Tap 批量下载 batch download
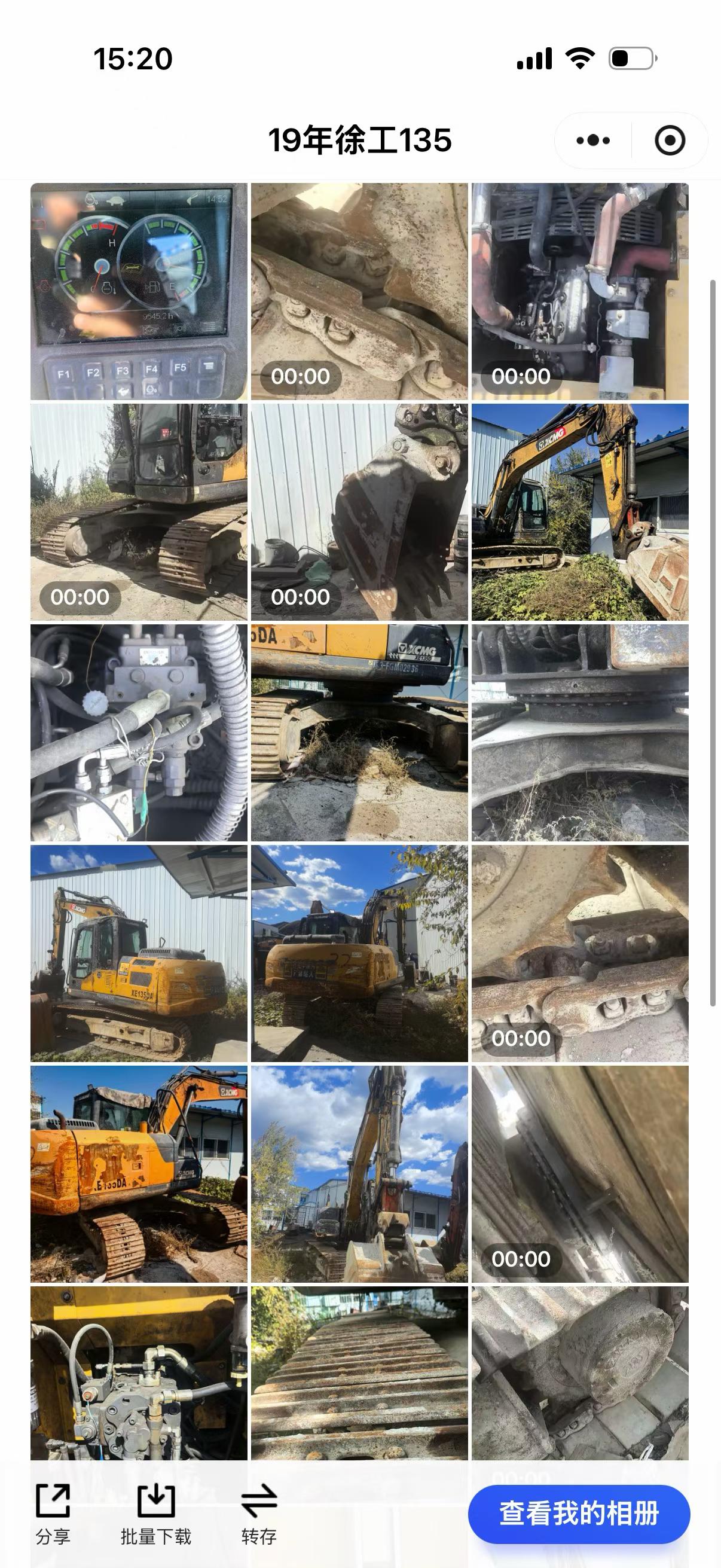Screen dimensions: 721x1568 pos(156,1514)
